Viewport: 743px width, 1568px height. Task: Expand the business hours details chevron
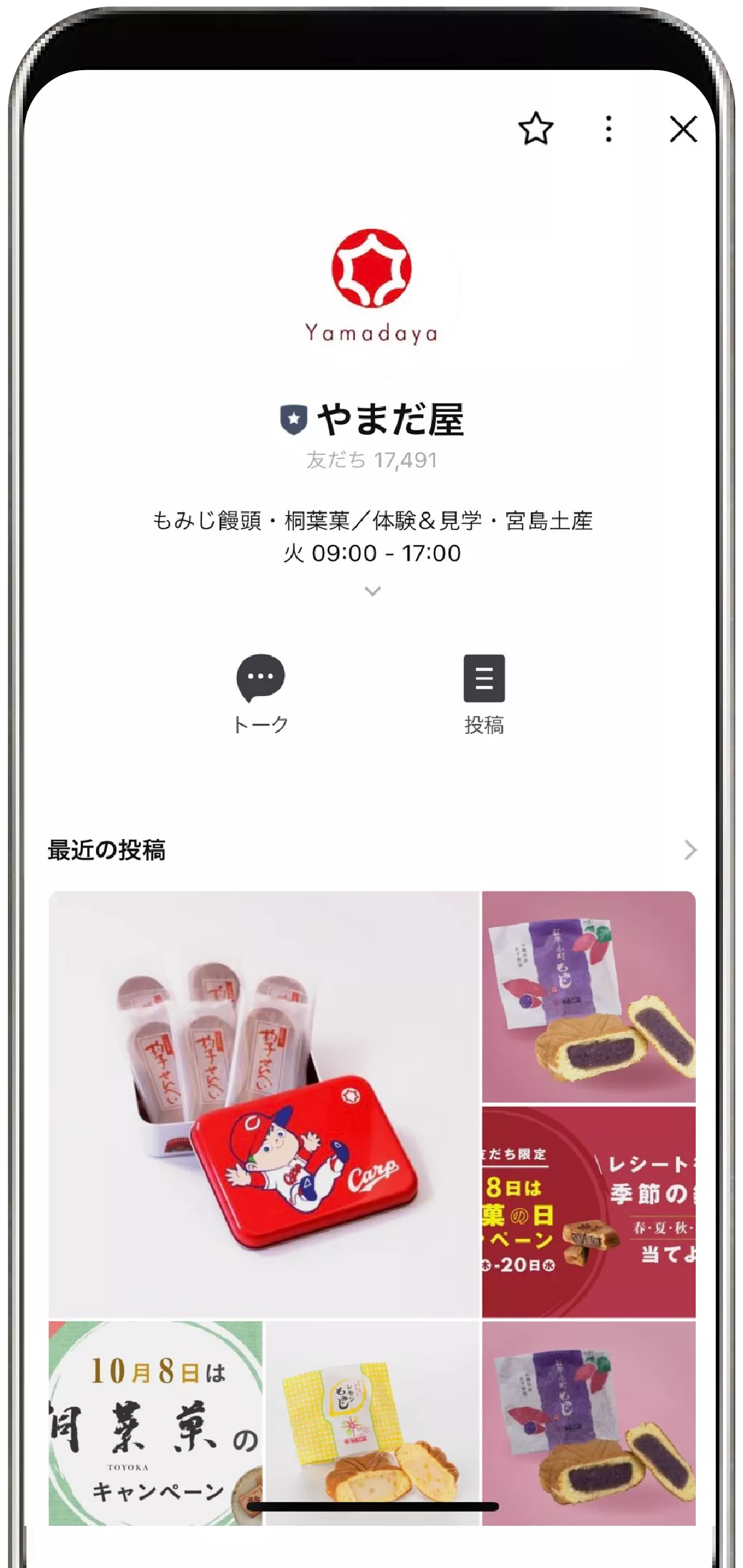pos(372,591)
